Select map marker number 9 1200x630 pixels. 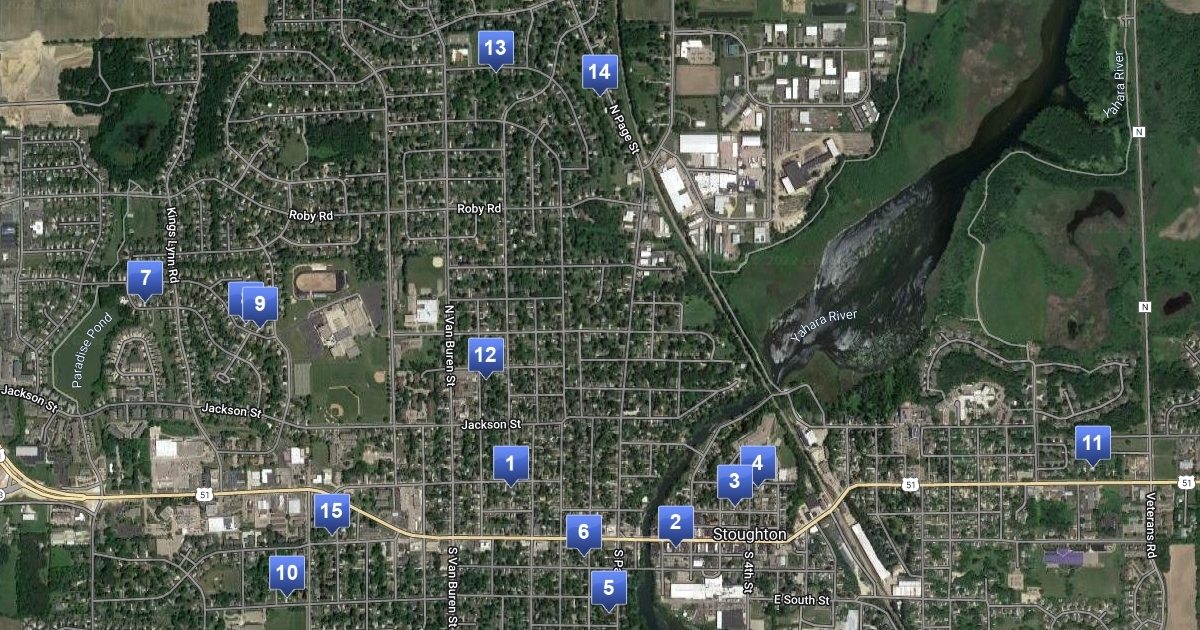[x=260, y=303]
